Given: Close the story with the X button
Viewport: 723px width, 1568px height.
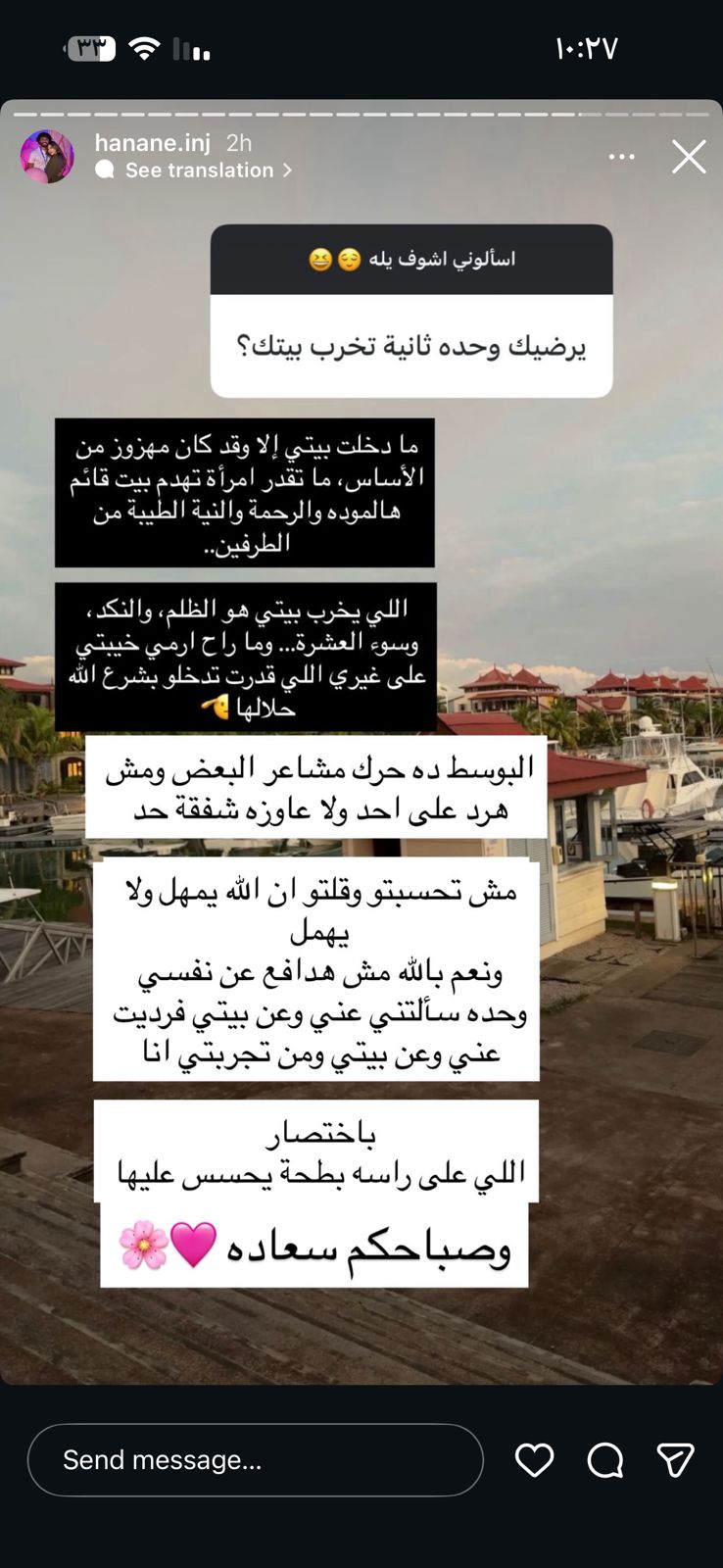Looking at the screenshot, I should point(689,157).
